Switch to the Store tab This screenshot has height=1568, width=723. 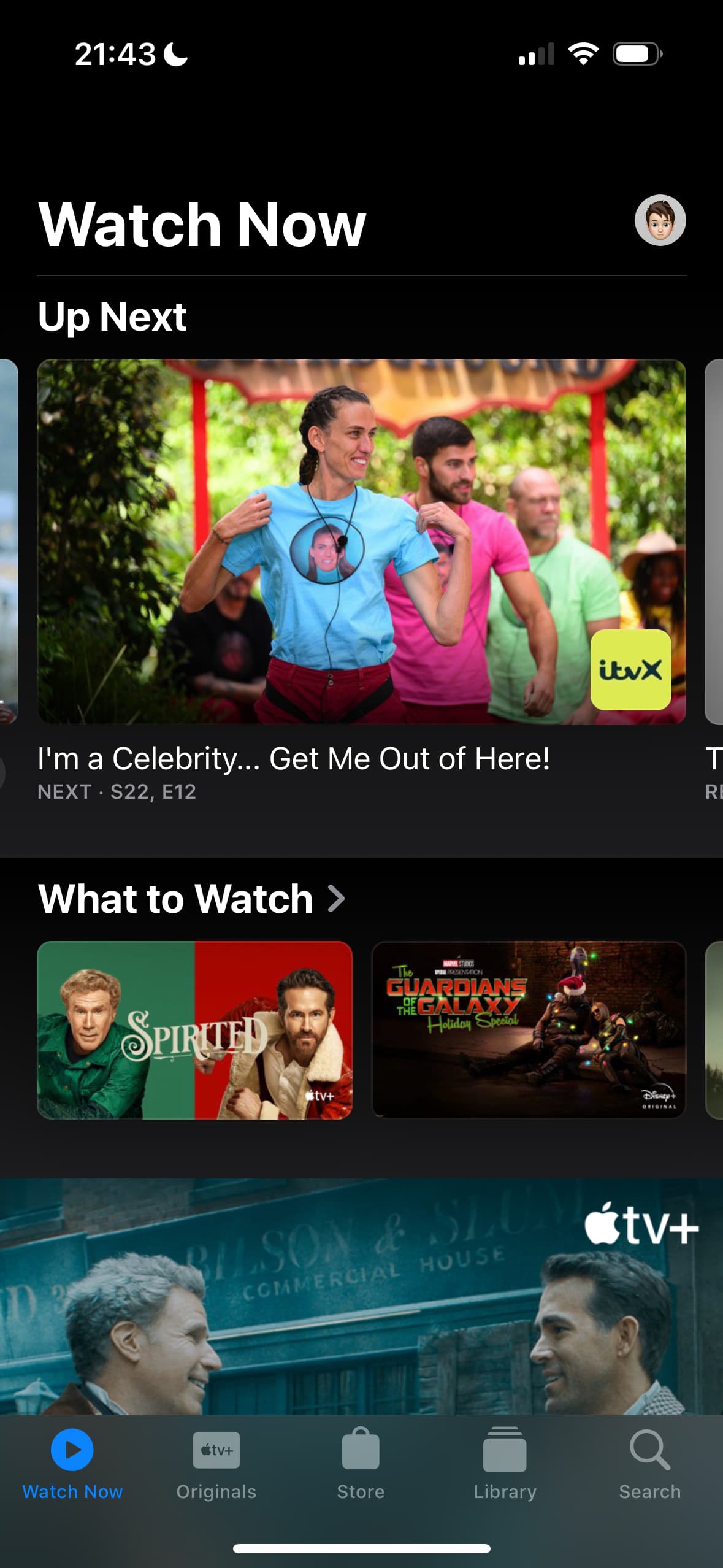tap(361, 1463)
